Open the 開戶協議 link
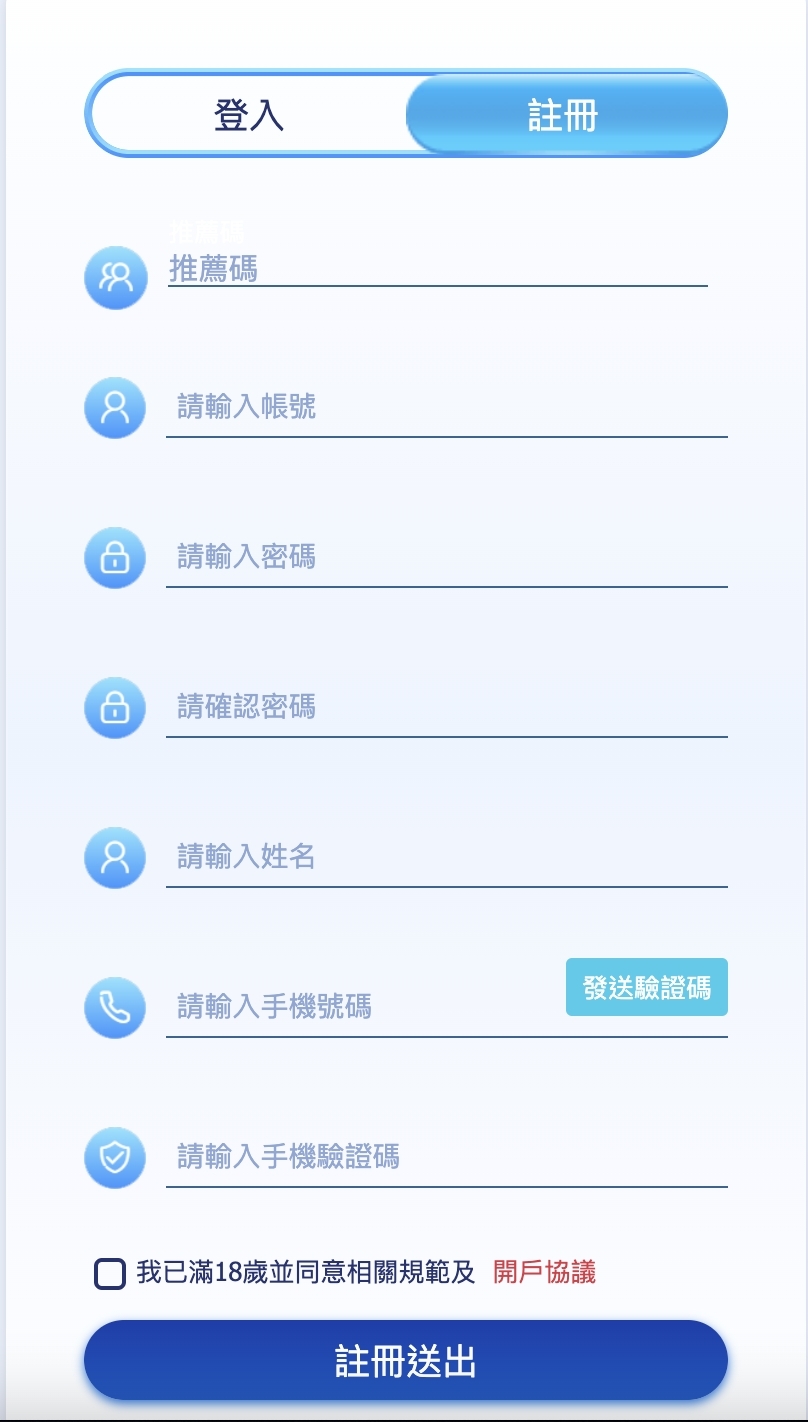This screenshot has width=808, height=1422. click(x=544, y=1273)
